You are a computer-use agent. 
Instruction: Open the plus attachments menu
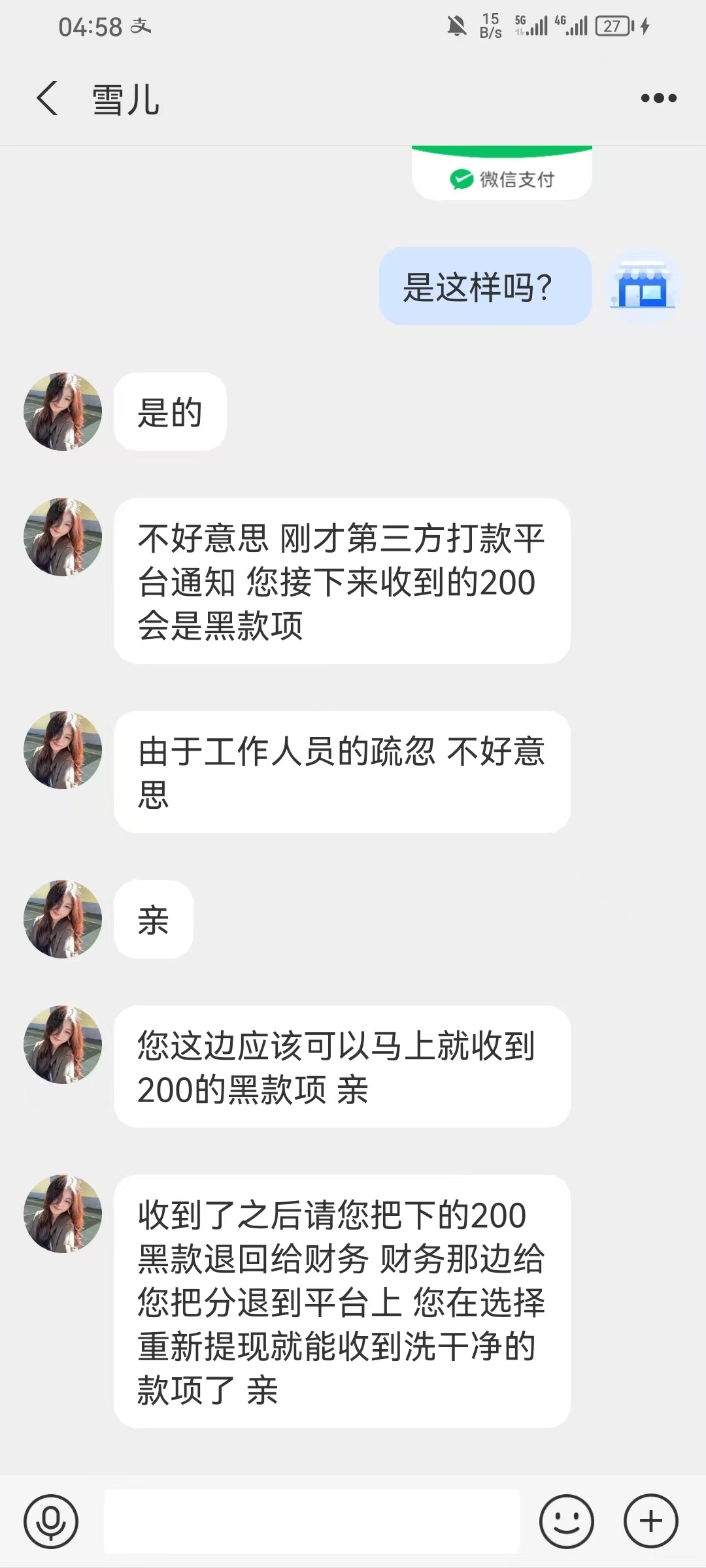[650, 1522]
